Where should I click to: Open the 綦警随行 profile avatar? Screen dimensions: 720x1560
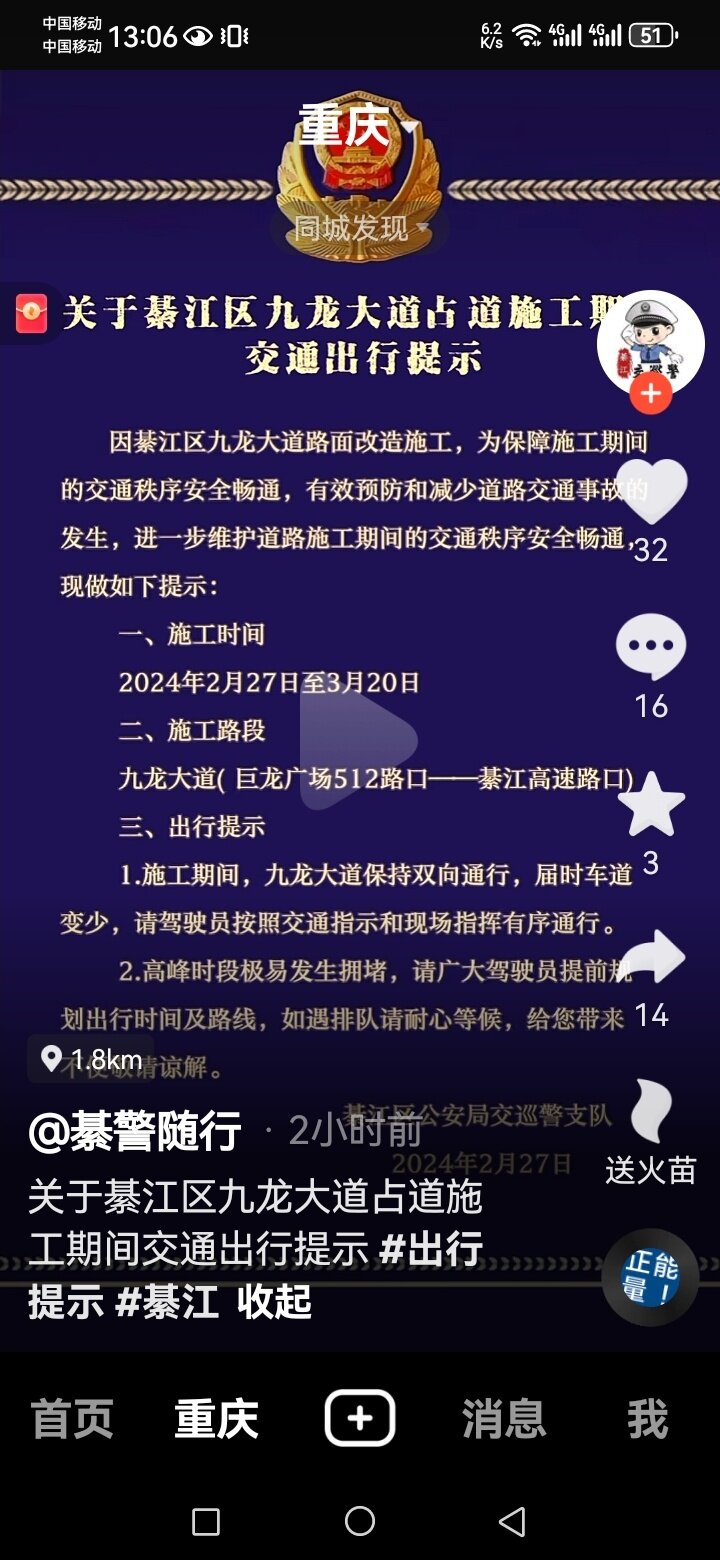651,343
